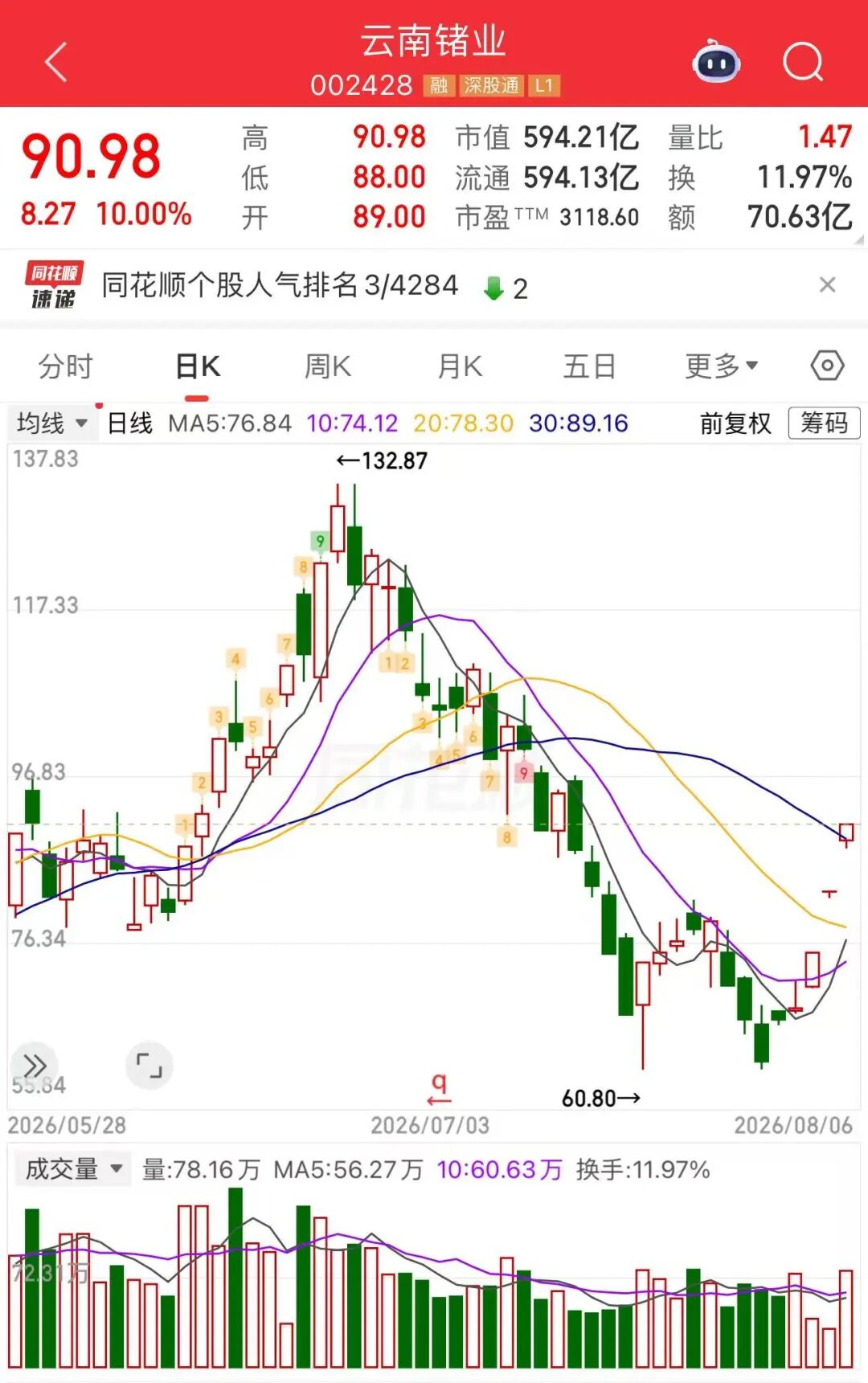Open chart settings hexagon icon
The height and width of the screenshot is (1383, 868).
tap(827, 366)
